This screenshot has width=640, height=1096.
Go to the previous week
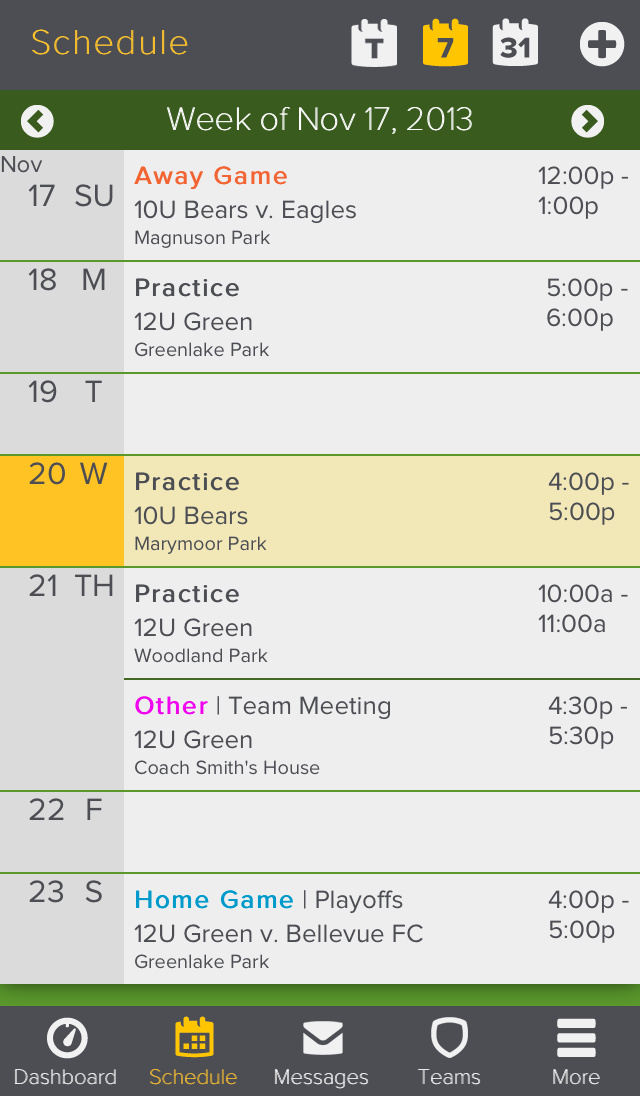coord(37,121)
